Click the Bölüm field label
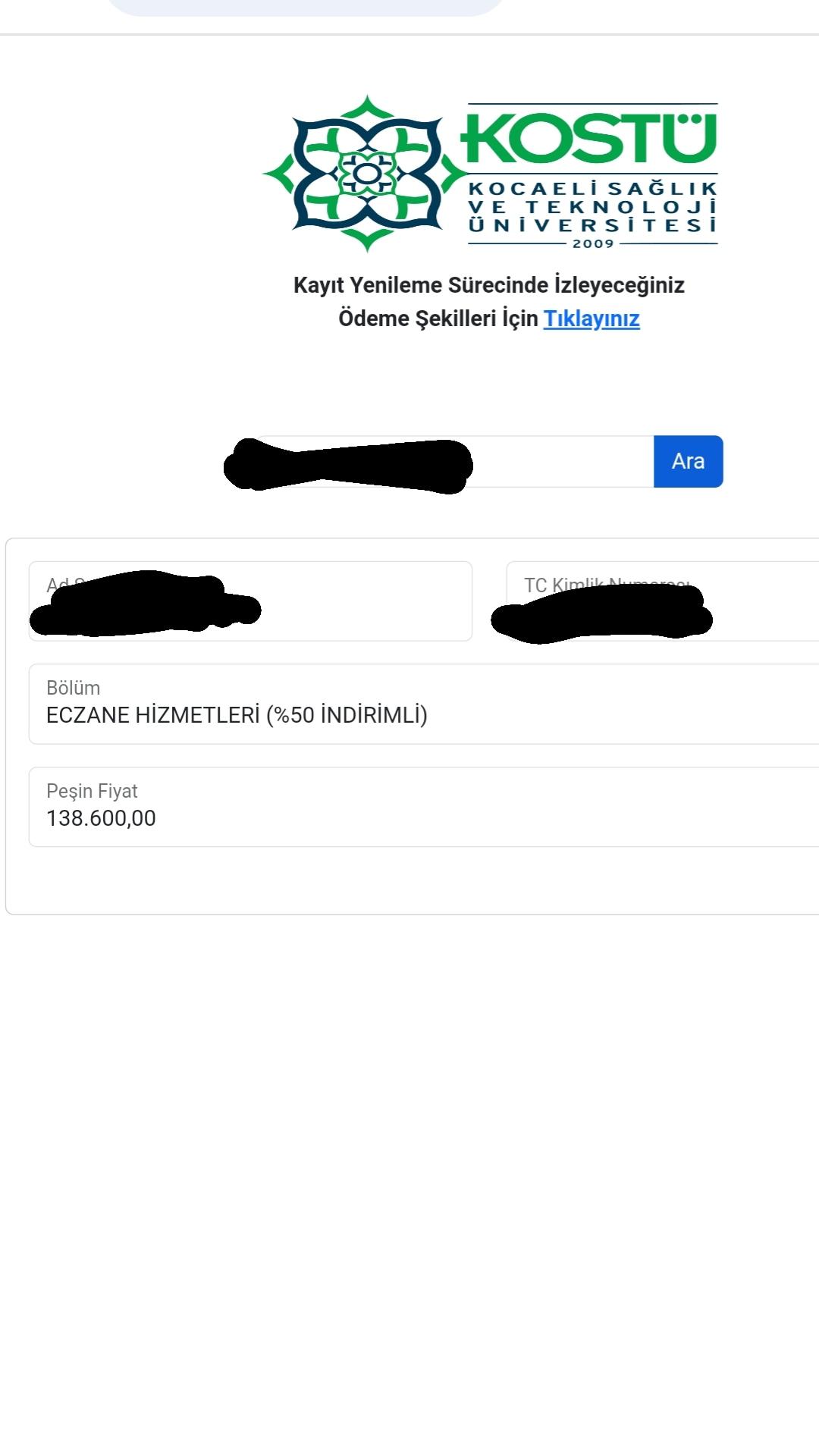This screenshot has width=819, height=1456. [73, 688]
